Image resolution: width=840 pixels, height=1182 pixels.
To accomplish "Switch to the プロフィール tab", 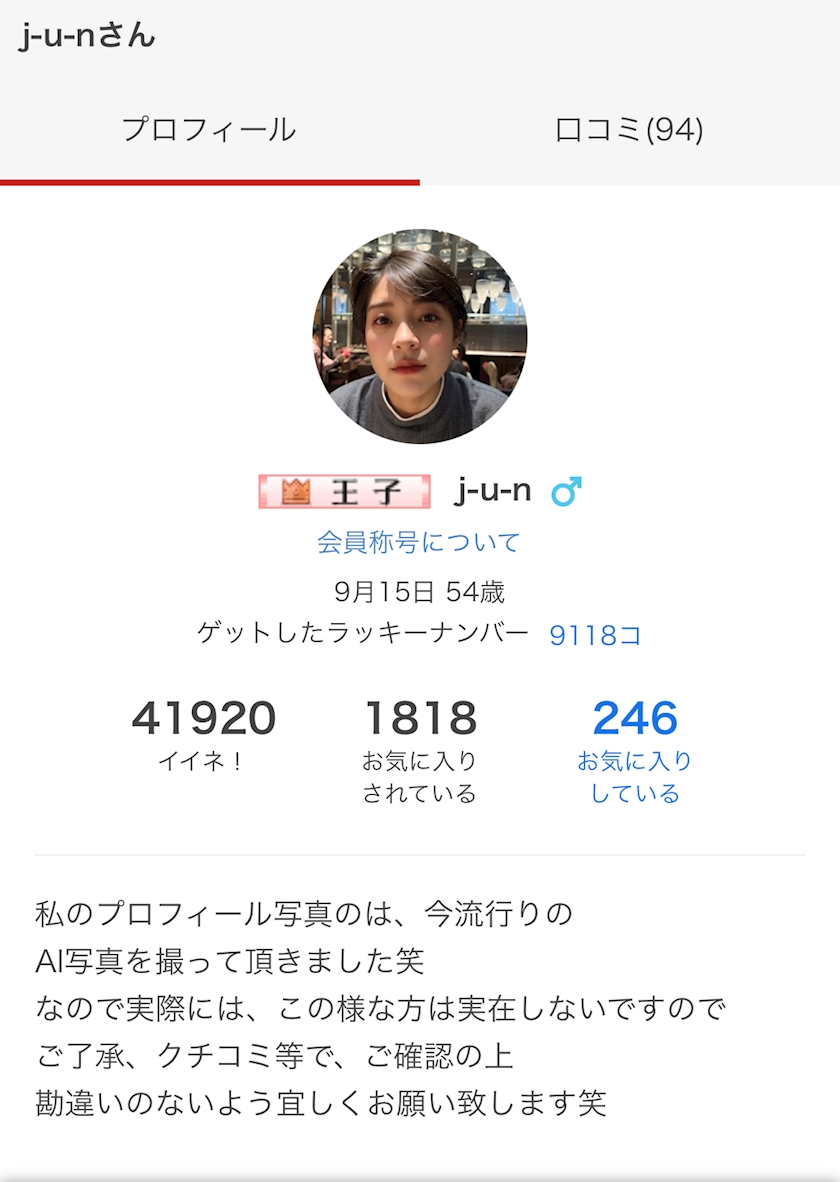I will click(209, 130).
